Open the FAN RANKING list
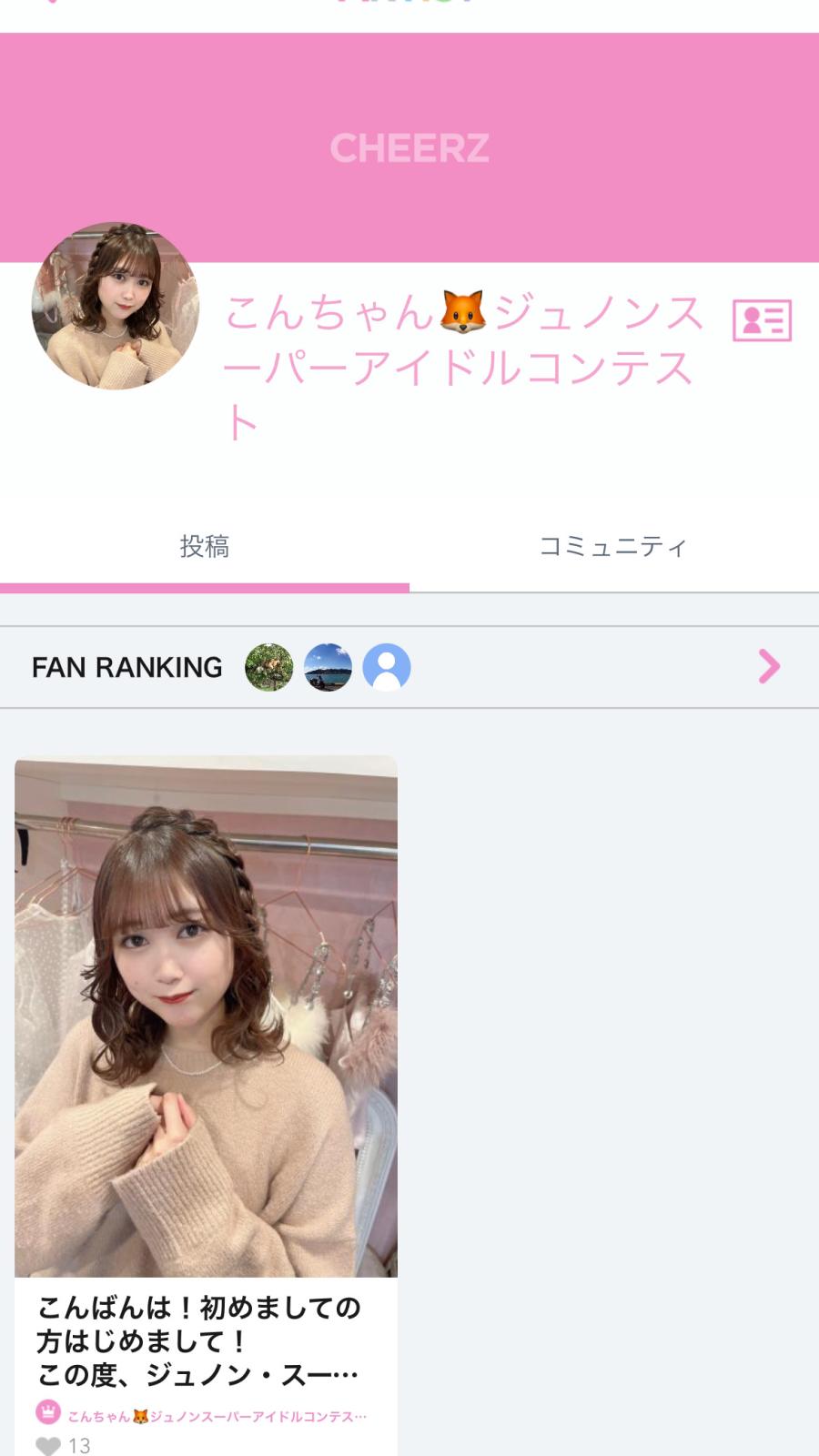This screenshot has height=1456, width=819. click(769, 667)
